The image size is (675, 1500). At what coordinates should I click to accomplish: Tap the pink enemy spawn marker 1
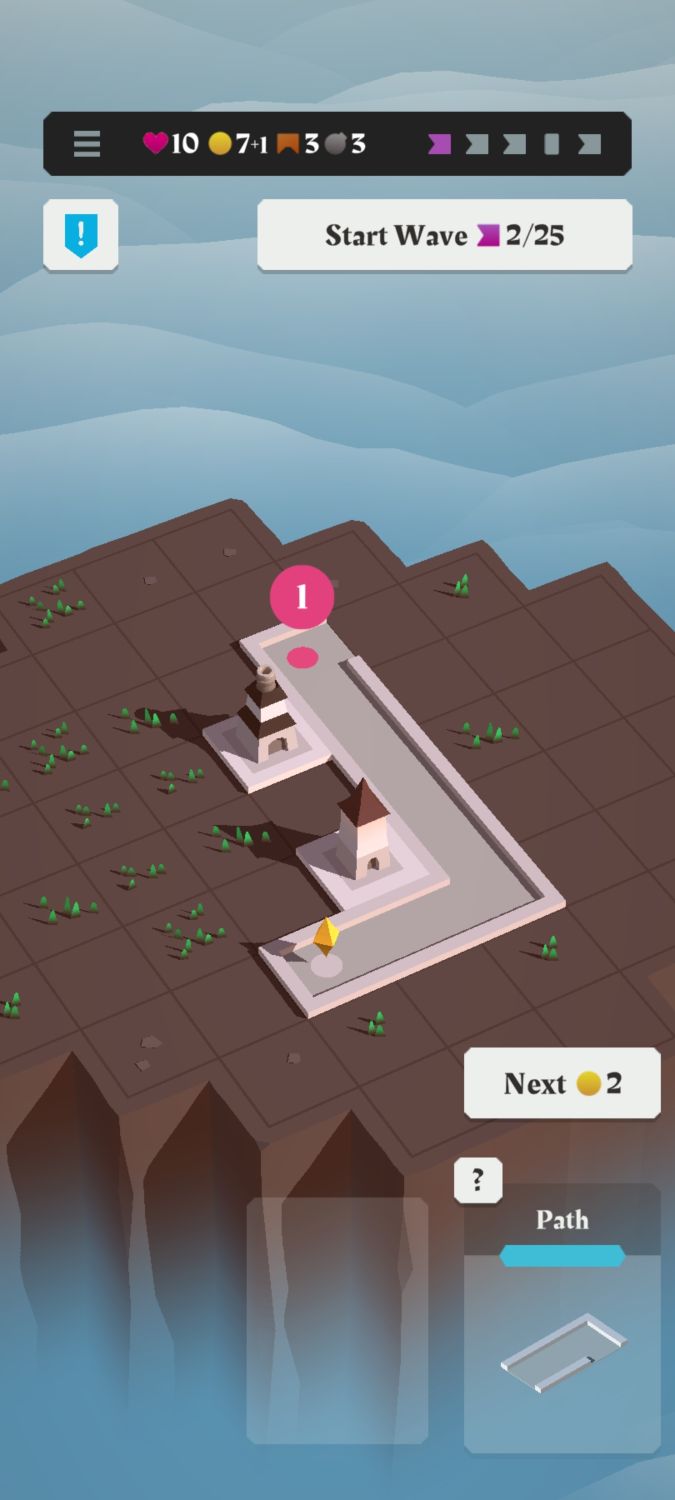point(302,597)
